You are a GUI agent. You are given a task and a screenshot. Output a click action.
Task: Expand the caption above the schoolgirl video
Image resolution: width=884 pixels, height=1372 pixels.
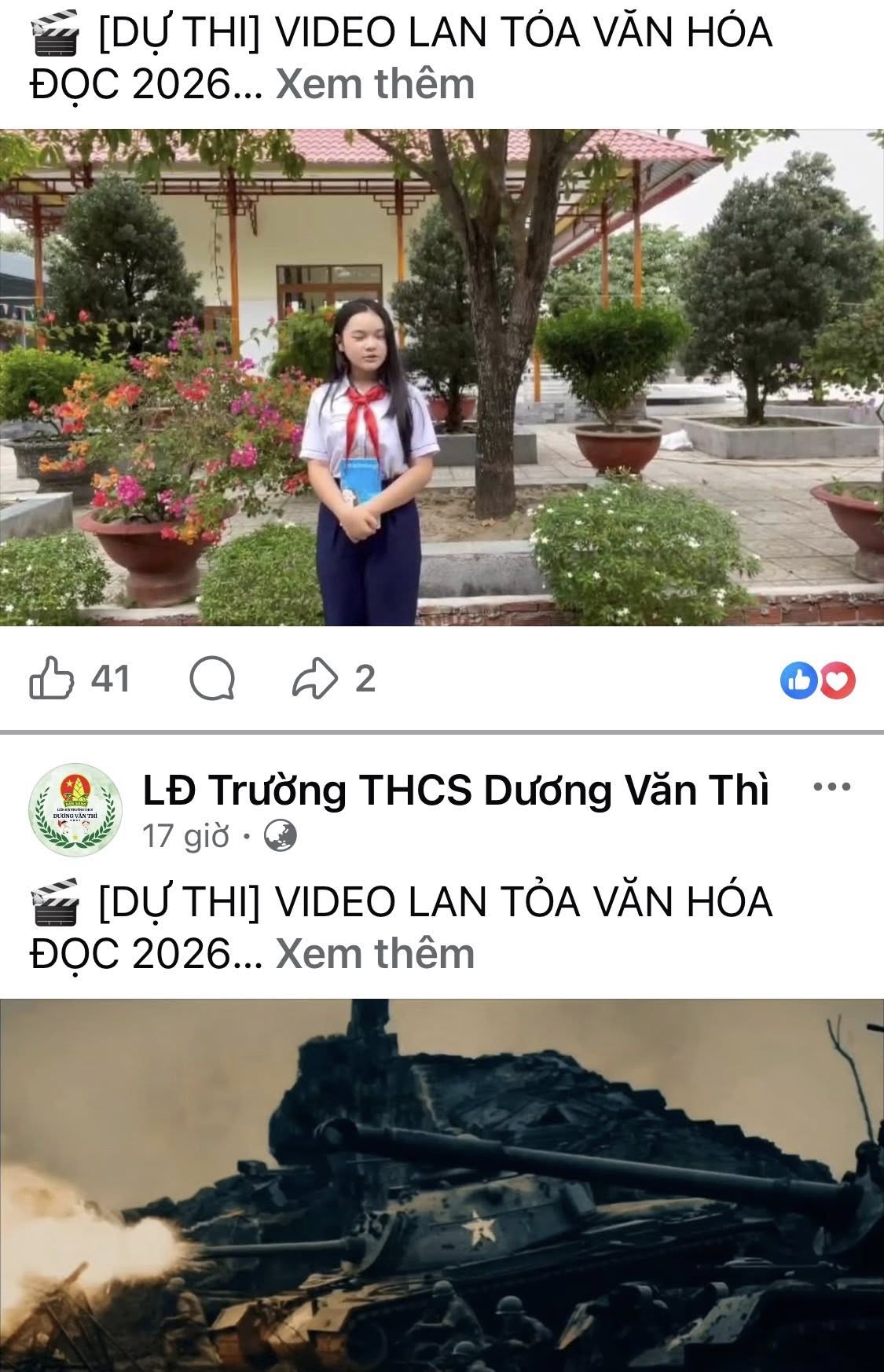pos(375,84)
